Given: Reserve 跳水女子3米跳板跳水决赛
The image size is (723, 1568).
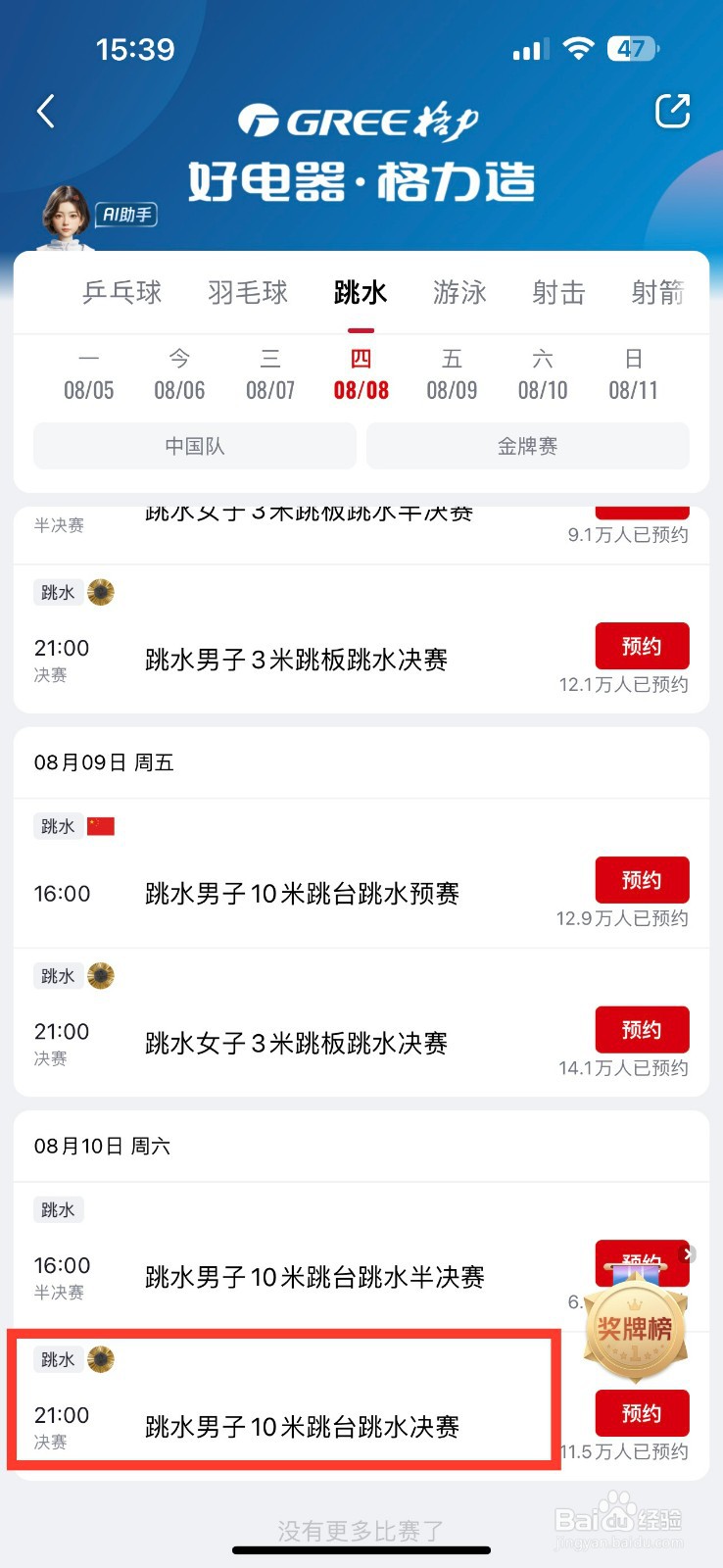Looking at the screenshot, I should pos(642,1030).
